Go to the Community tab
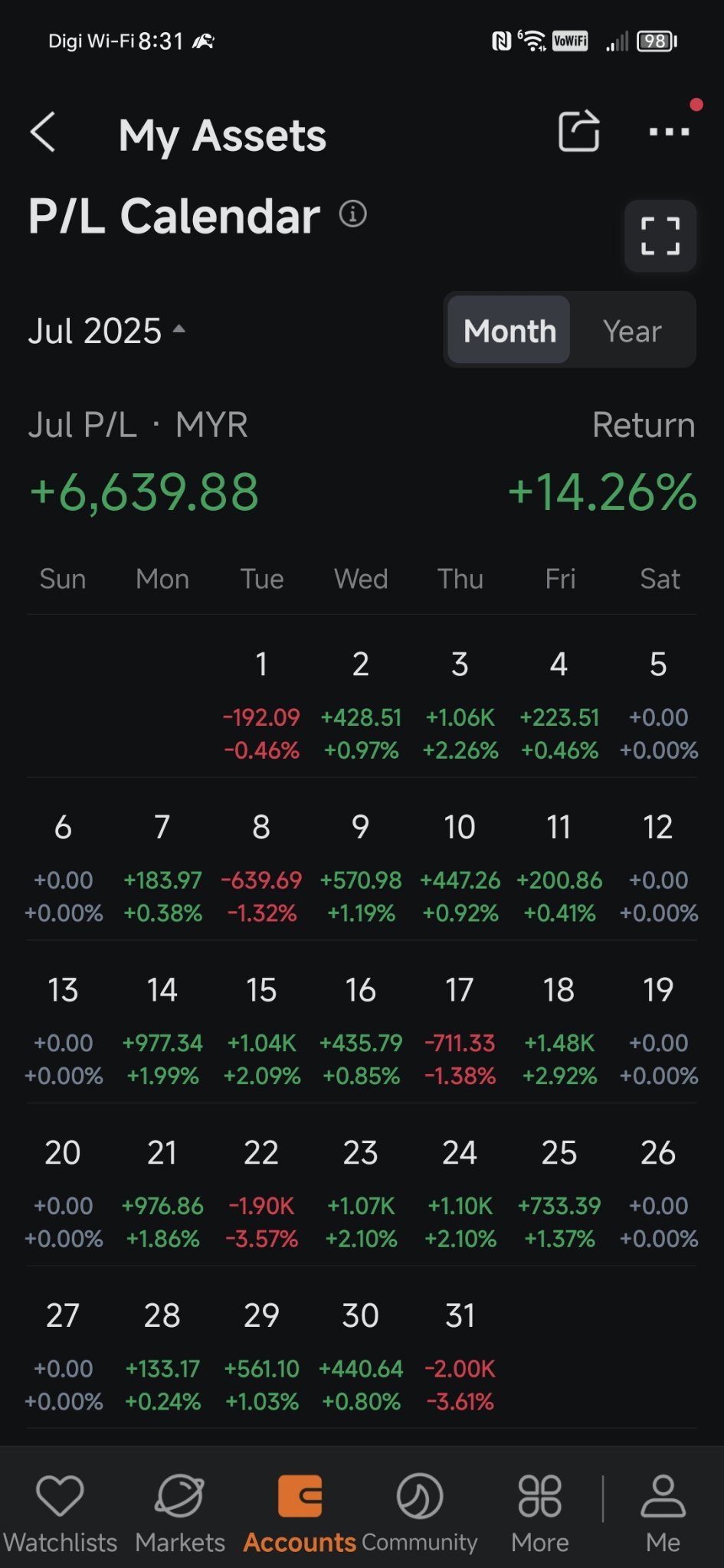This screenshot has width=724, height=1568. (x=420, y=1513)
